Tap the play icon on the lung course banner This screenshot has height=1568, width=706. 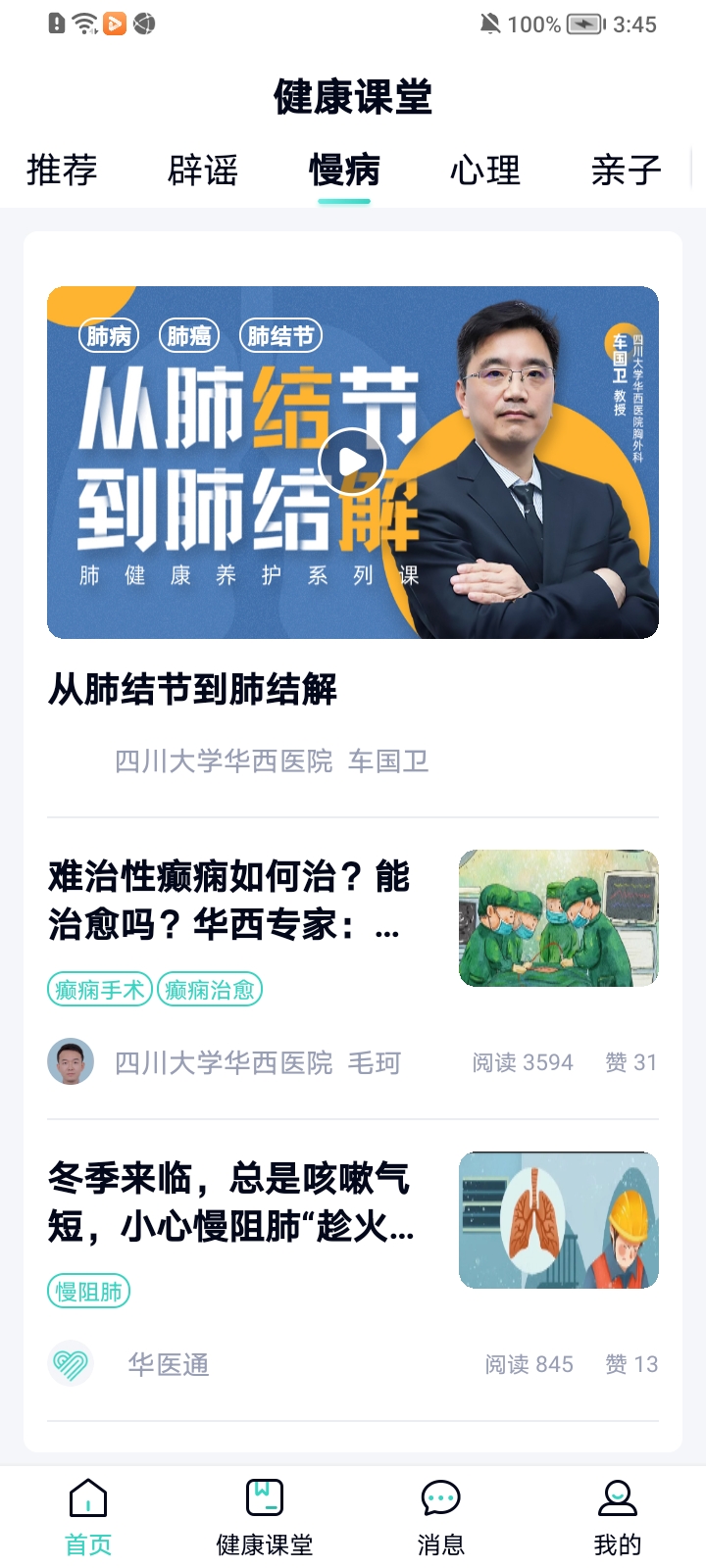[350, 459]
